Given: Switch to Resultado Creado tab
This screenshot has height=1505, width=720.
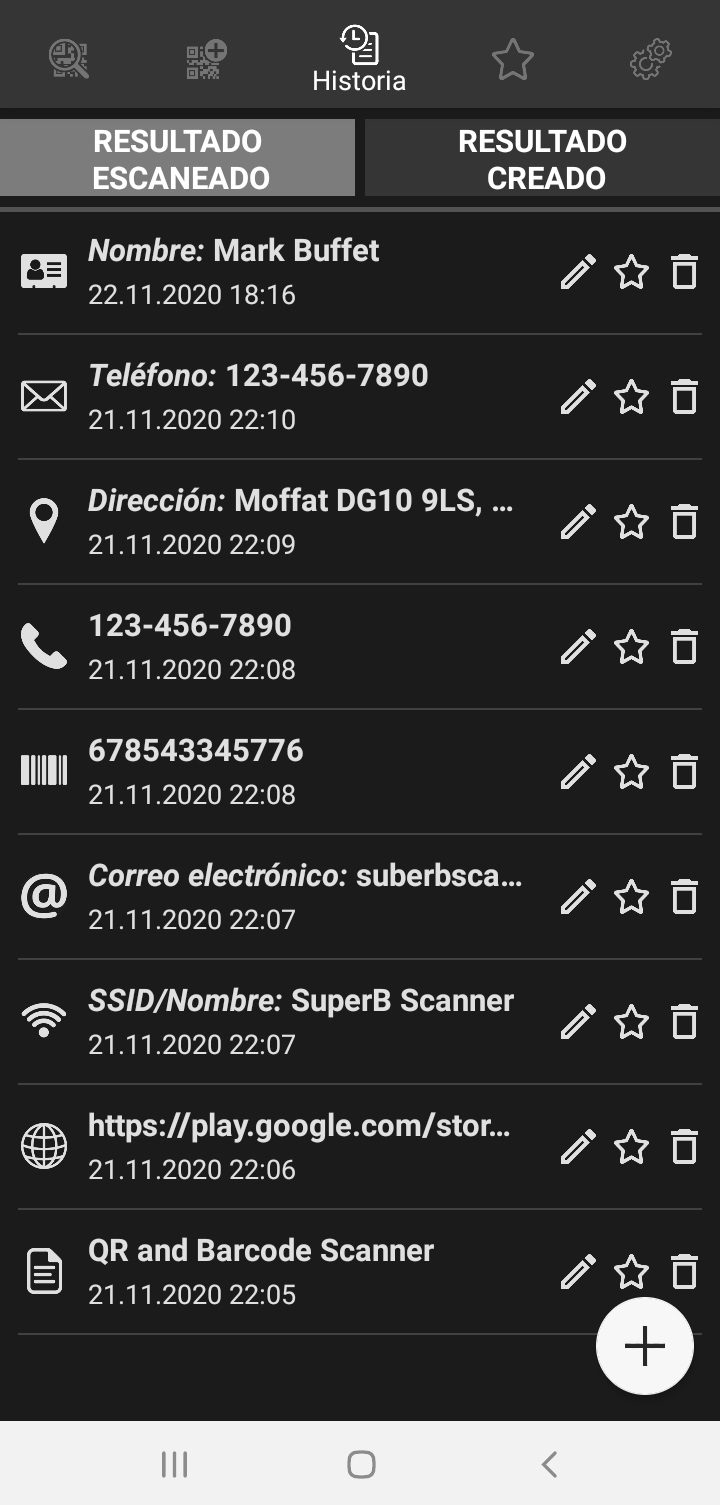Looking at the screenshot, I should point(543,159).
